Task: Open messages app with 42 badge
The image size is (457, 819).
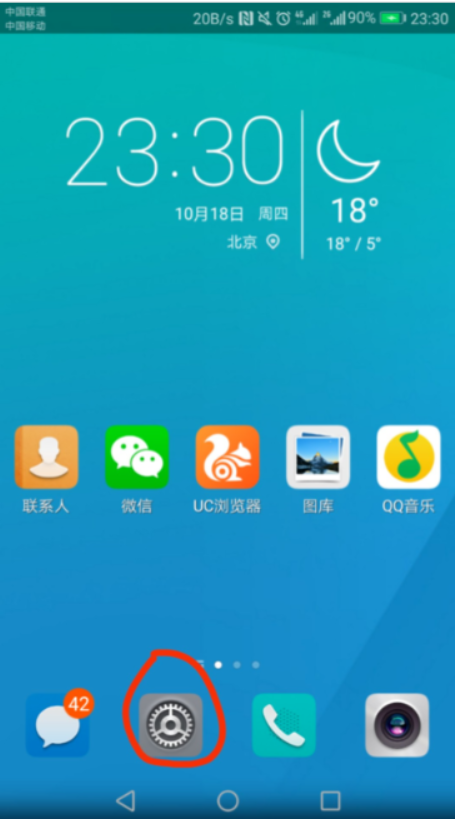Action: click(x=58, y=725)
